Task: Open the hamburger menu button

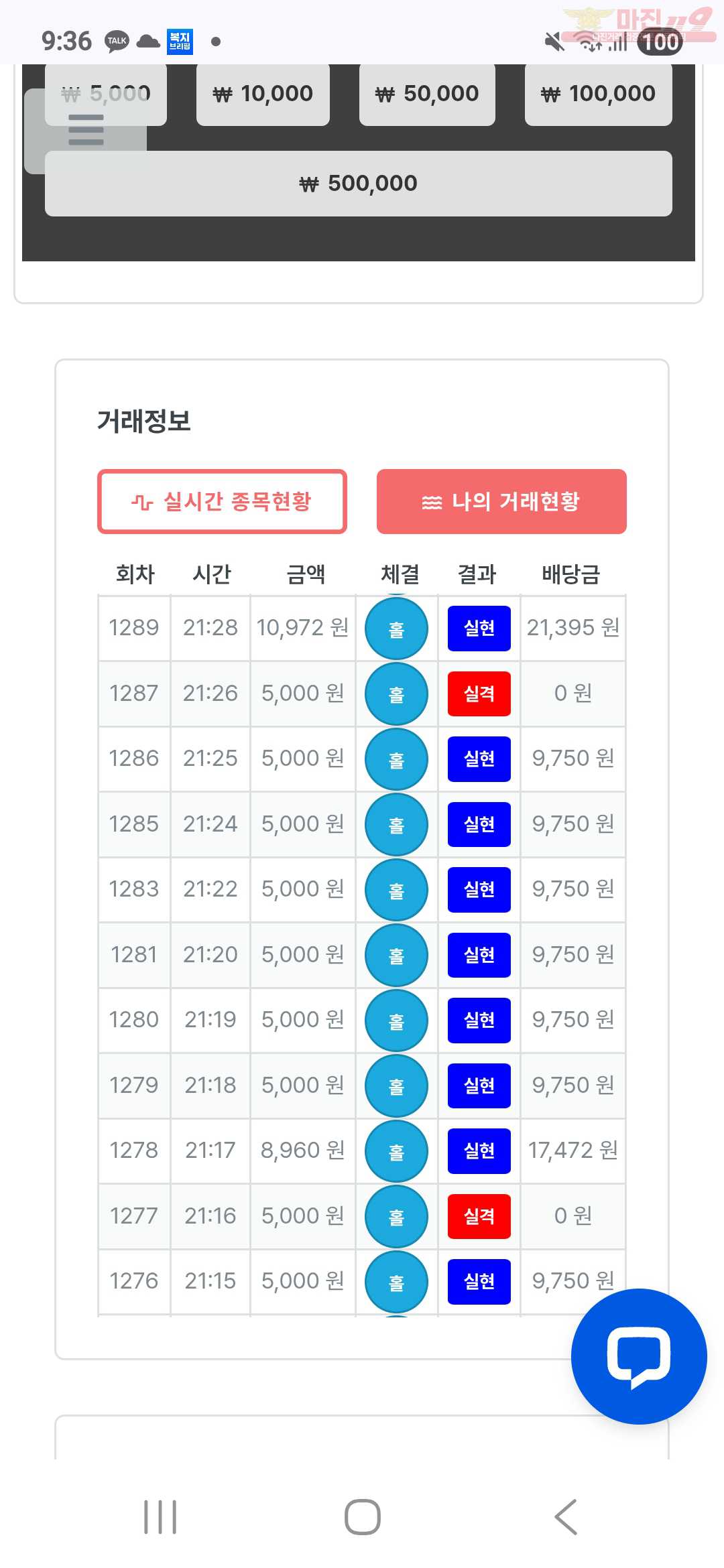Action: (x=86, y=131)
